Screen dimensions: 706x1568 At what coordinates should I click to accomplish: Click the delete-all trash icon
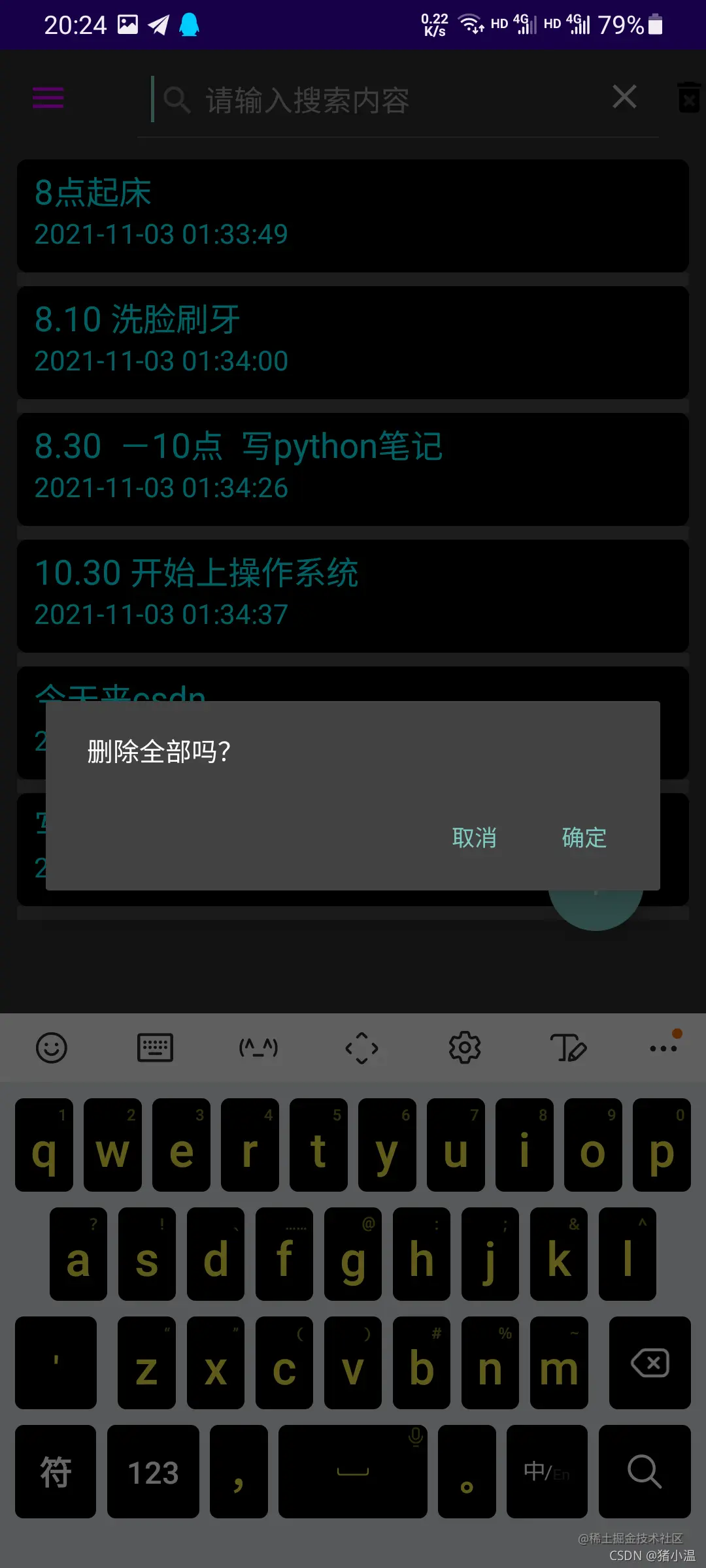689,98
